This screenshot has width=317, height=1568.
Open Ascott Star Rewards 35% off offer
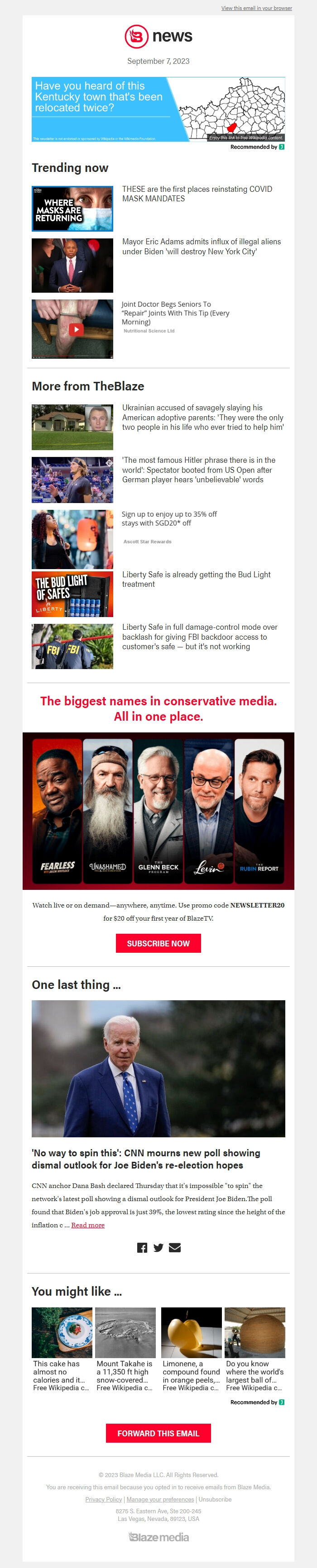[x=169, y=518]
